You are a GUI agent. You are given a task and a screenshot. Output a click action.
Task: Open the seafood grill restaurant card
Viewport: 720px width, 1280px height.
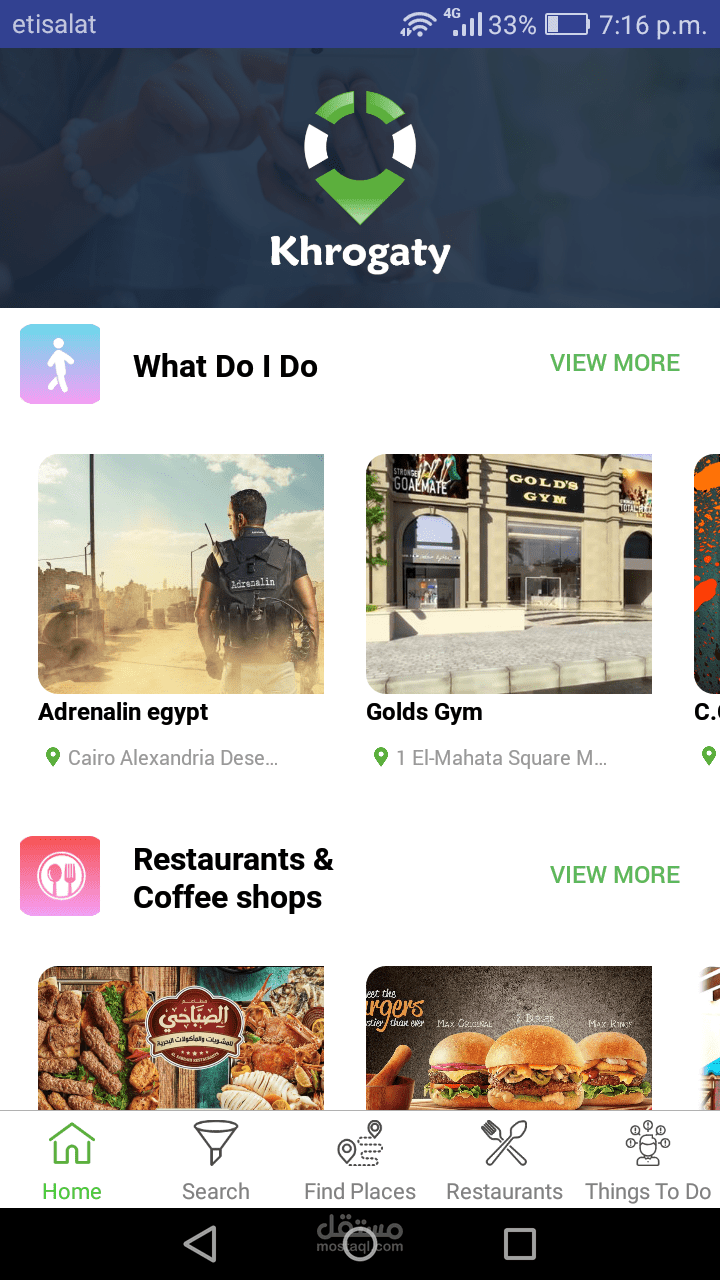pos(181,1038)
